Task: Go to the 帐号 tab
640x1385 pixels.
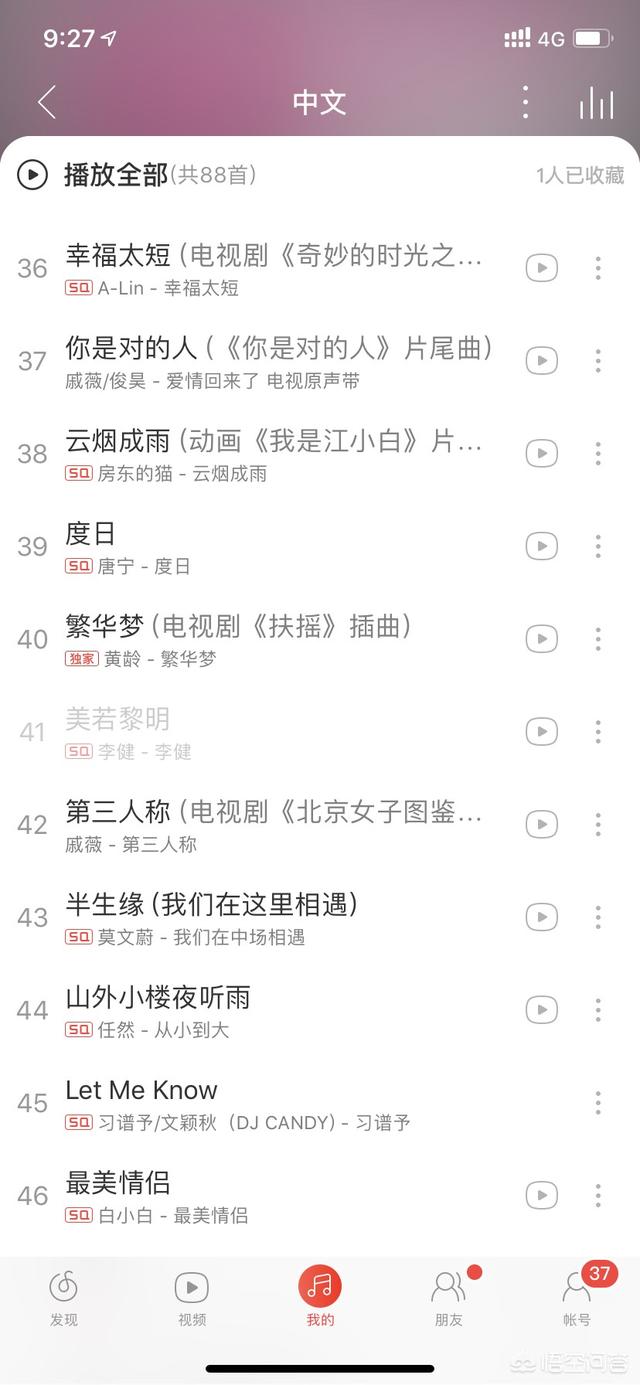Action: [577, 1297]
